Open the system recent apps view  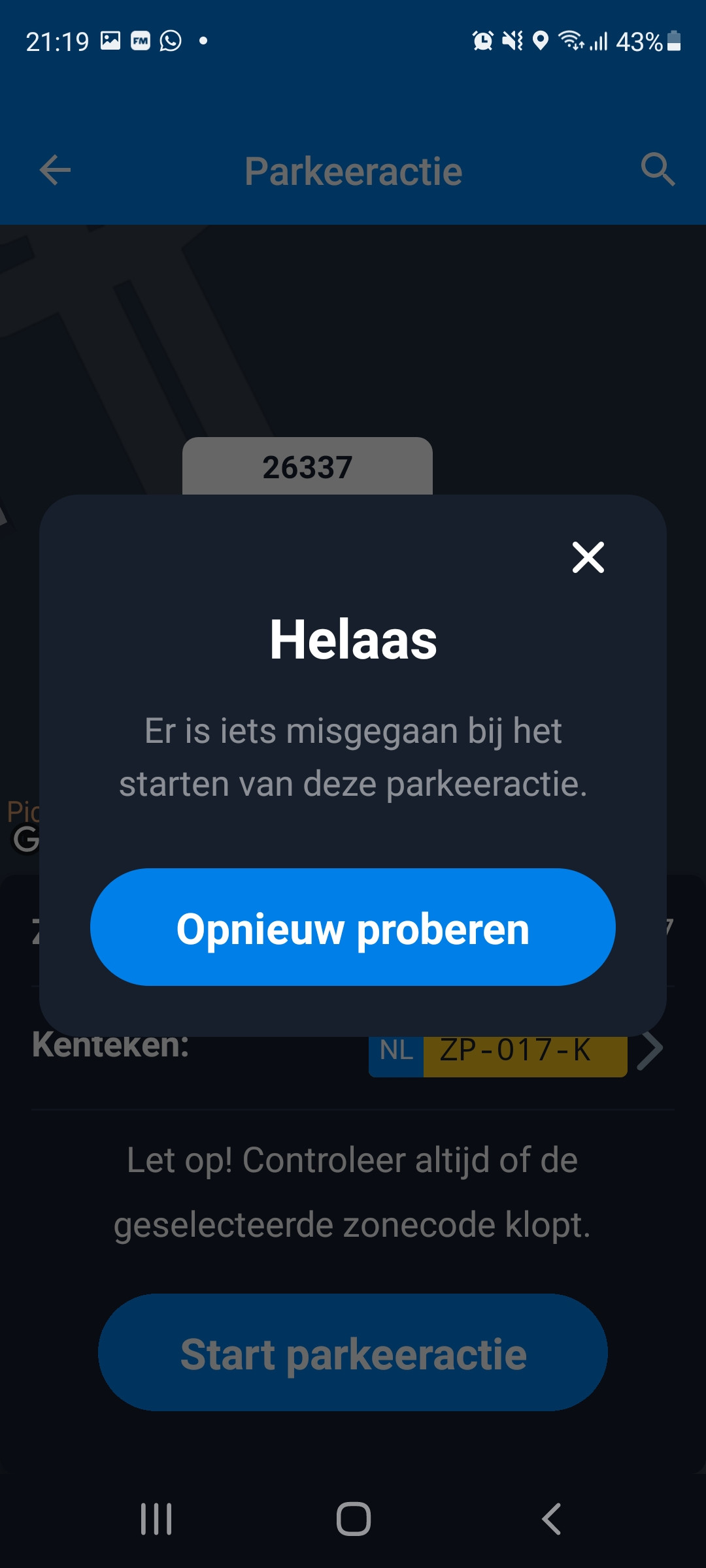coord(156,1518)
